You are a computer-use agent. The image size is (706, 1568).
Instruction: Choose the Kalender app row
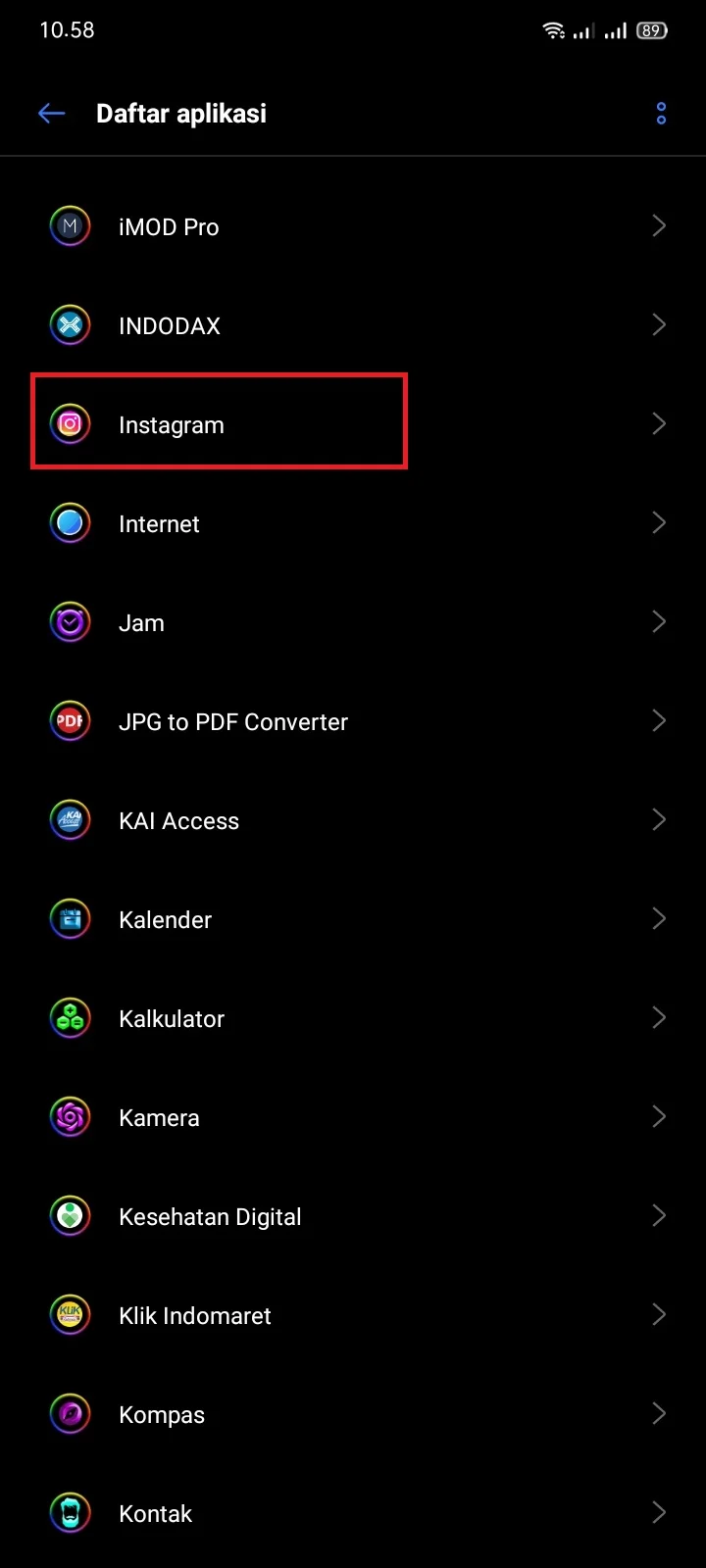(353, 919)
